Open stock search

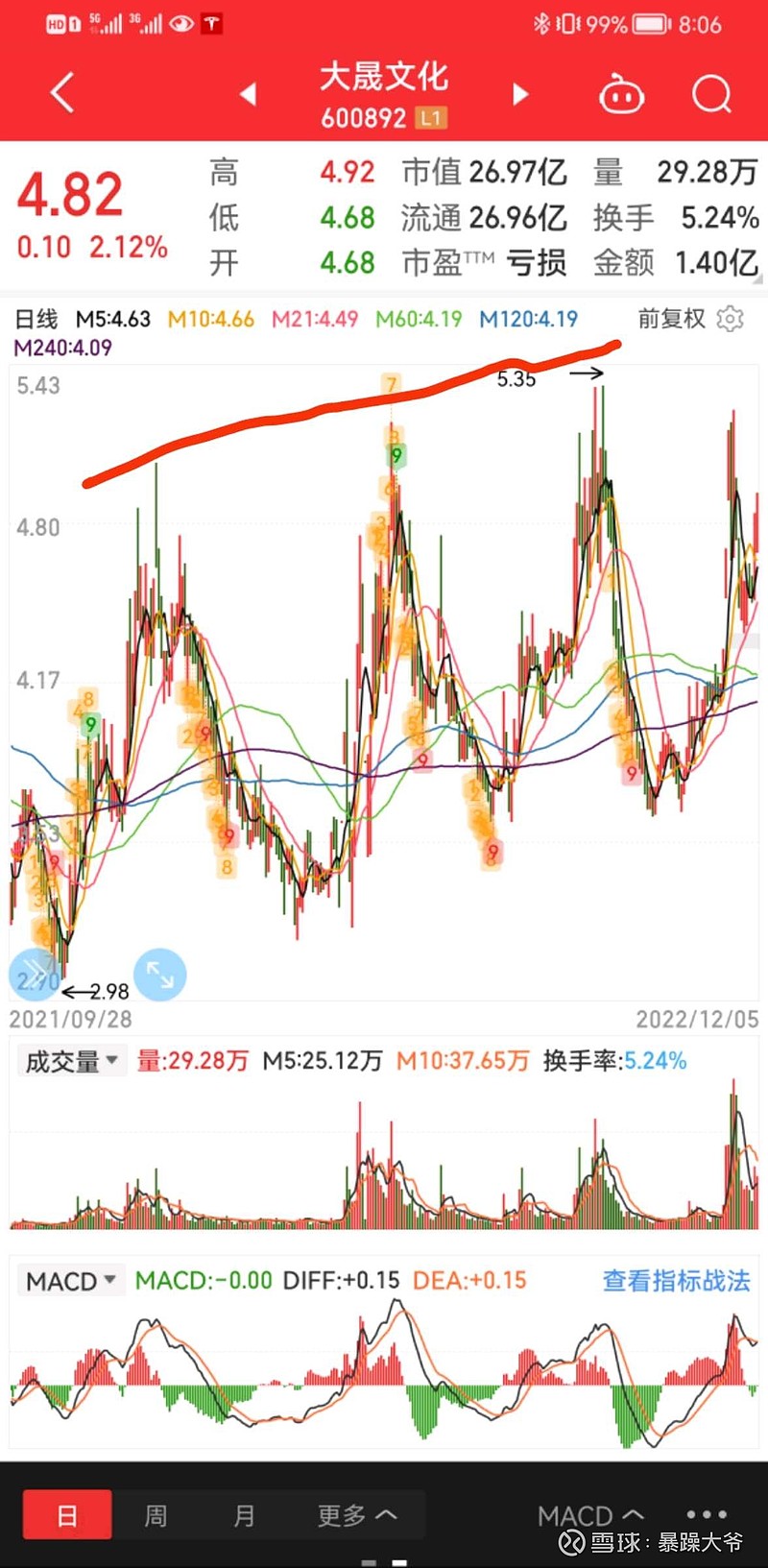(711, 94)
